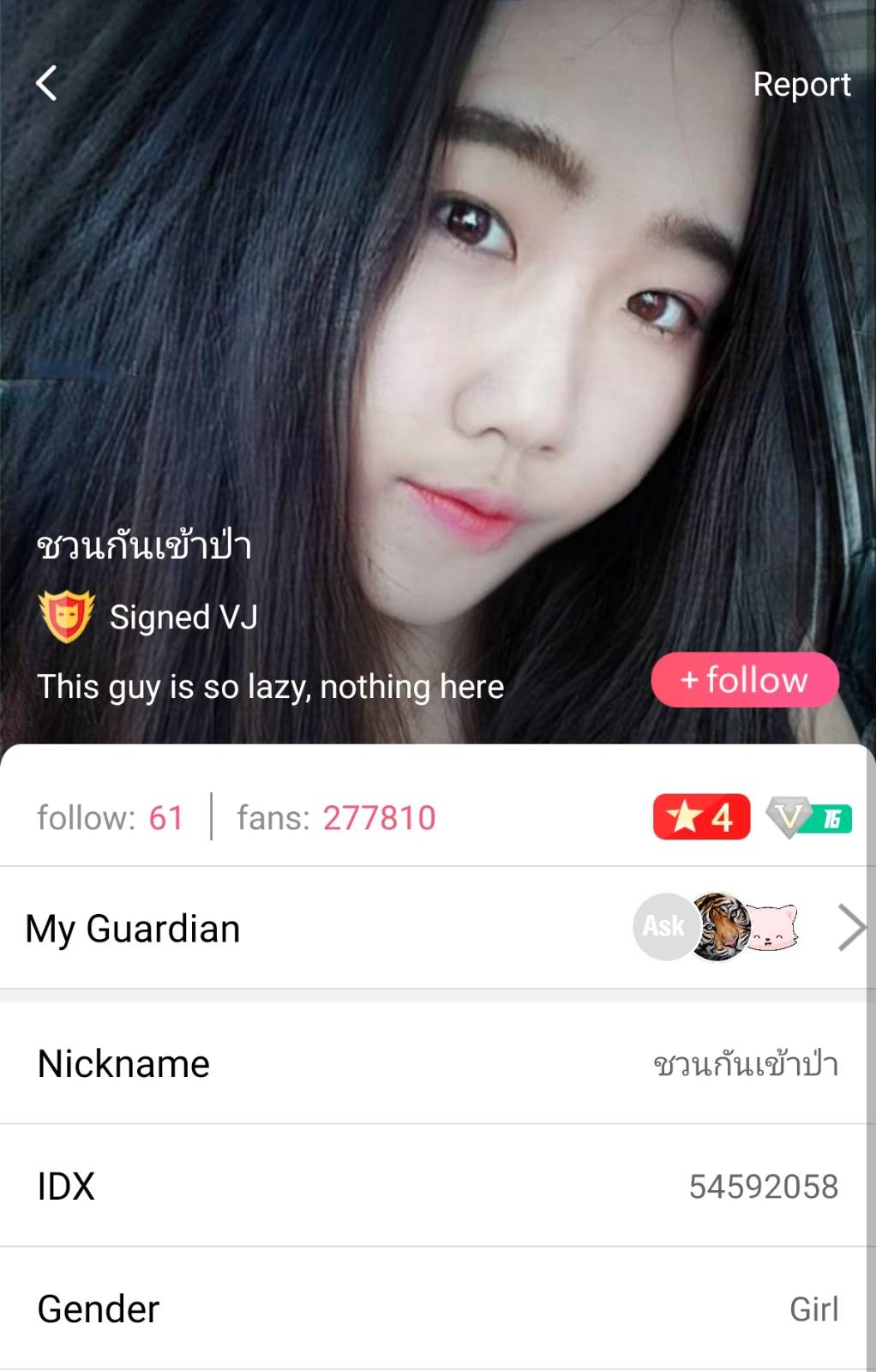Follow this Signed VJ
The height and width of the screenshot is (1372, 876).
pos(744,680)
